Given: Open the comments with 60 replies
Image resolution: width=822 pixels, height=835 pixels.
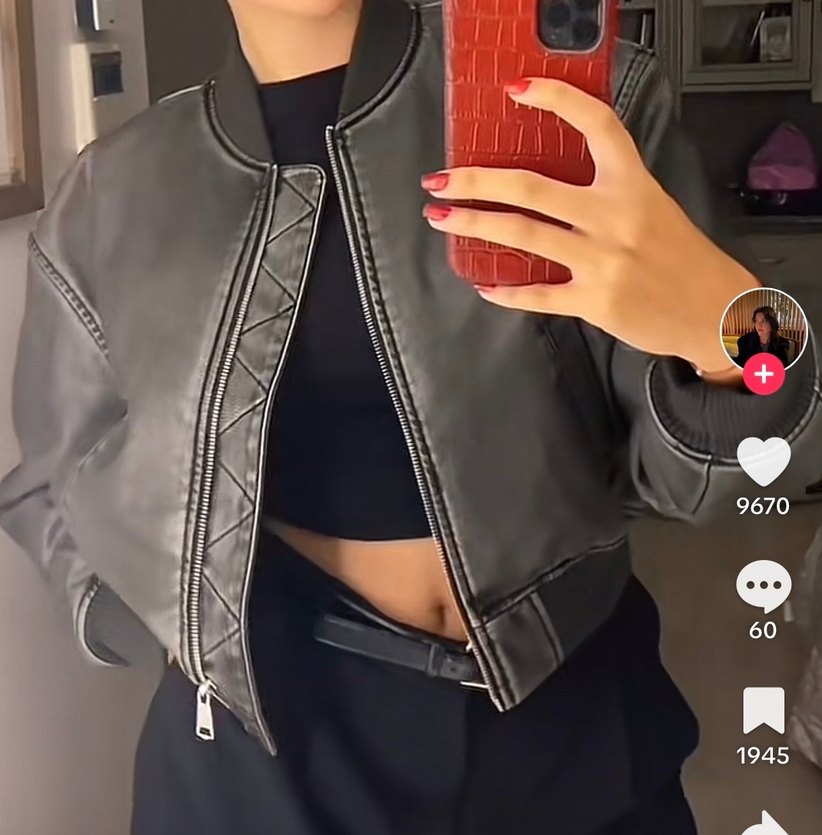Looking at the screenshot, I should (764, 587).
